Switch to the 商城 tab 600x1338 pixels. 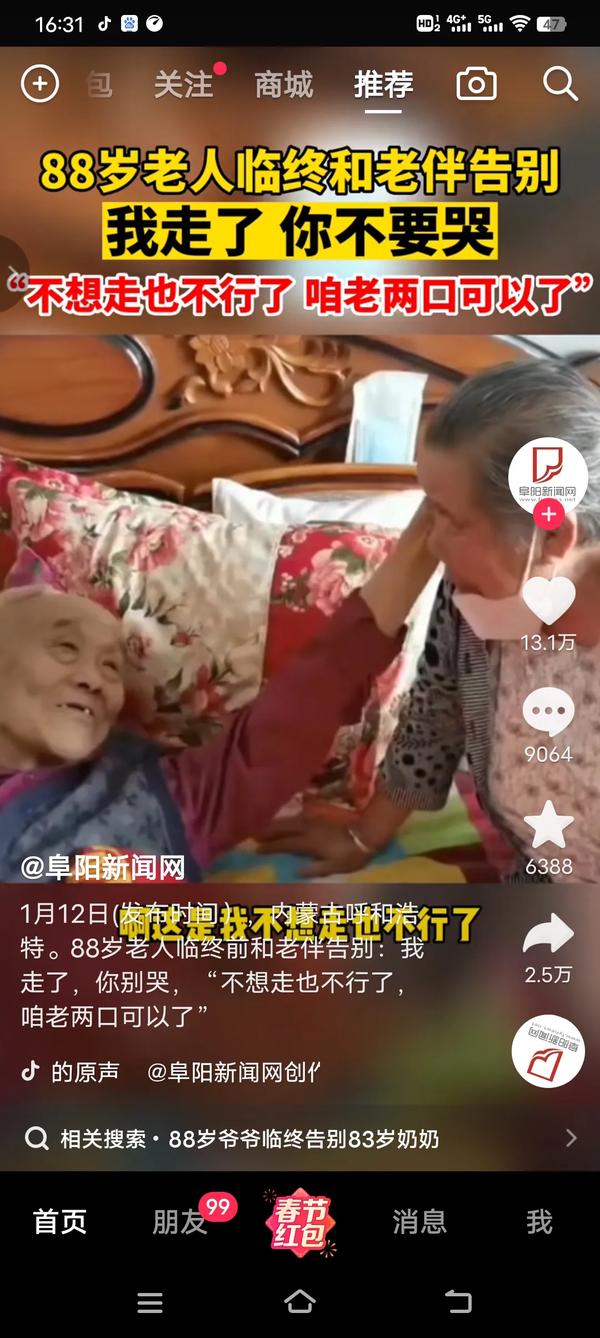pyautogui.click(x=283, y=85)
